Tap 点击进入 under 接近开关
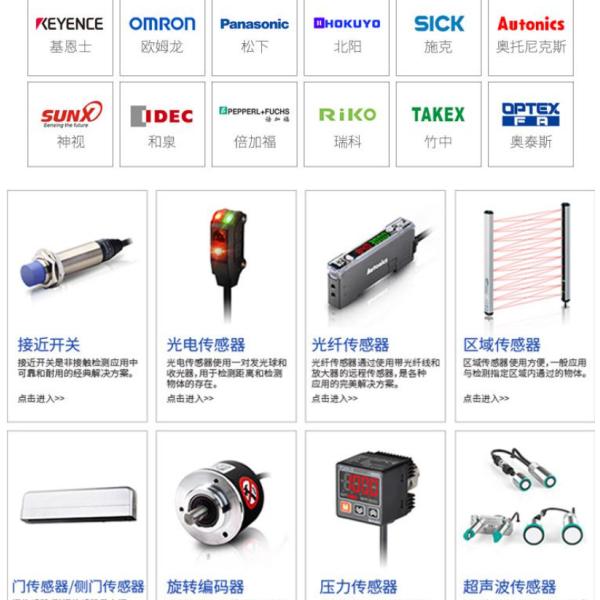The image size is (600, 600). tap(41, 398)
